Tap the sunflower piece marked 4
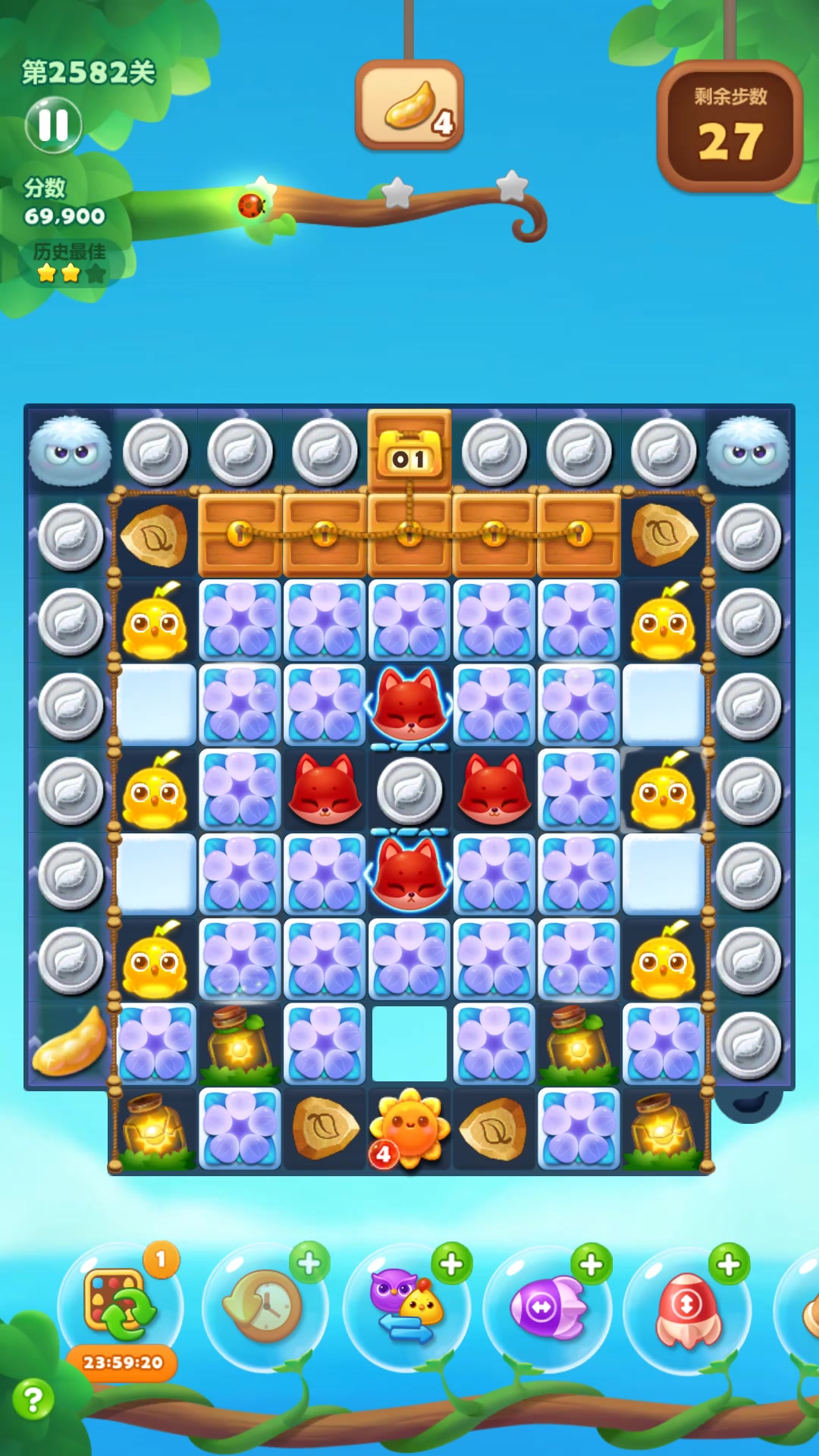 coord(409,1128)
